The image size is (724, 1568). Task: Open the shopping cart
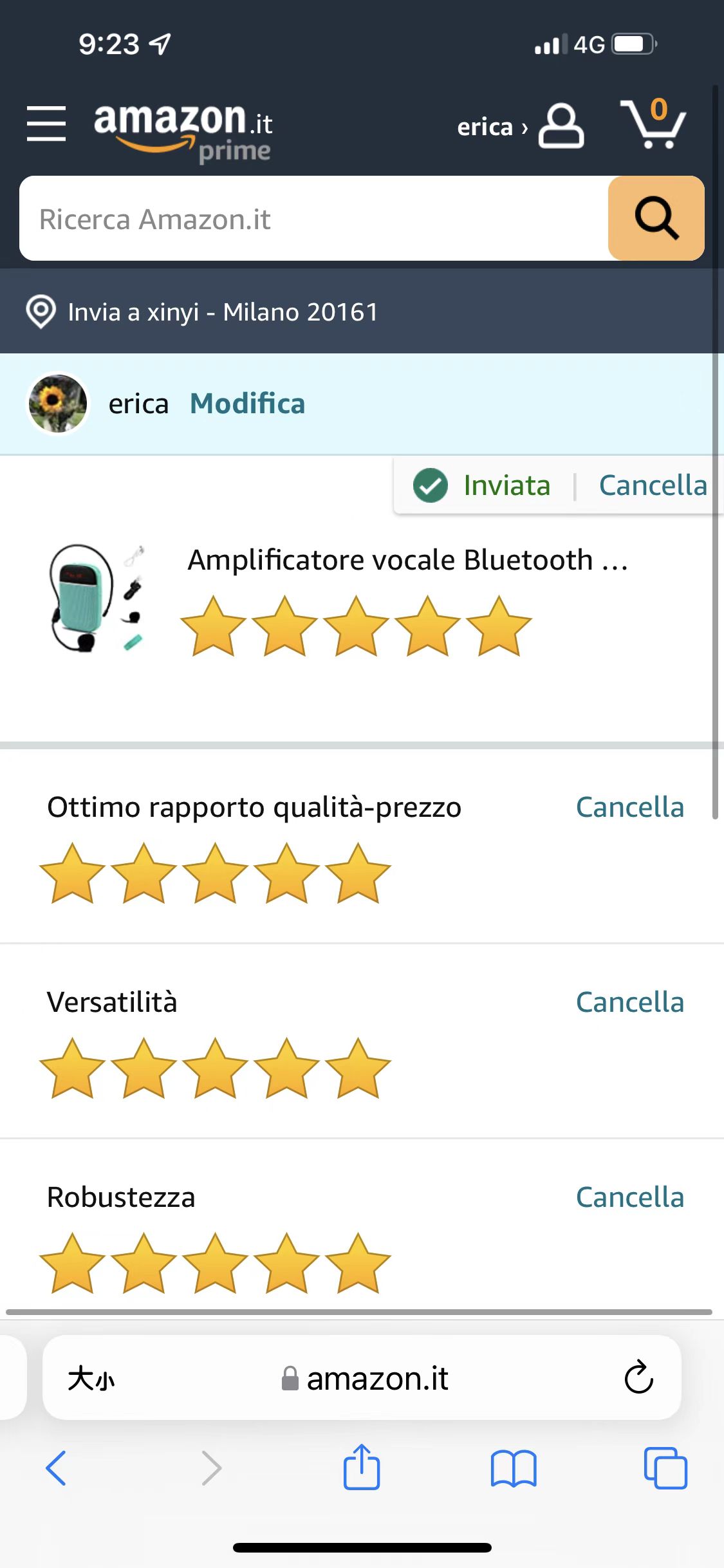point(653,125)
